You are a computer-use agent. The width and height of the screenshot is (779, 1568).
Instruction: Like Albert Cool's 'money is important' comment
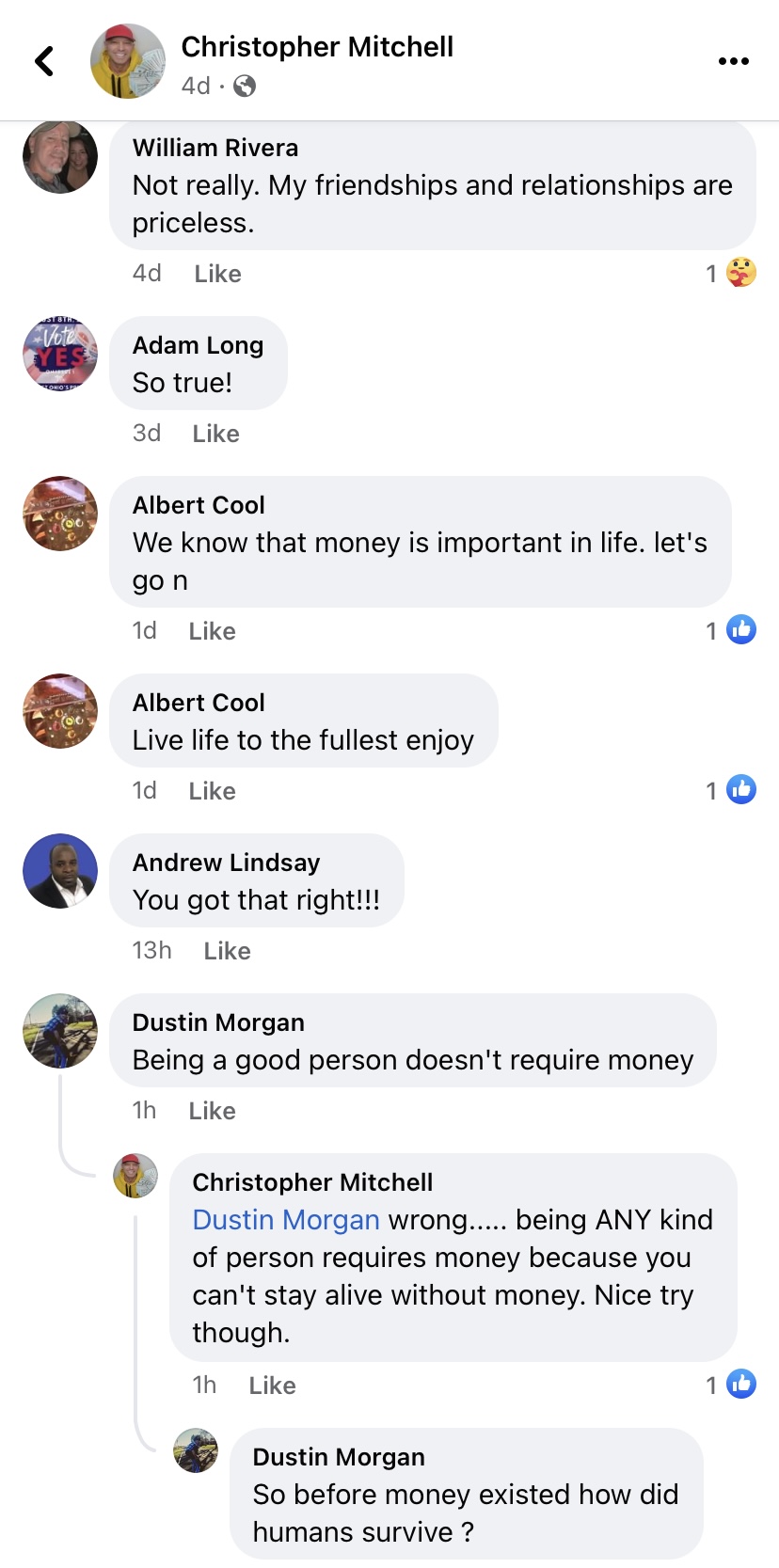(212, 631)
